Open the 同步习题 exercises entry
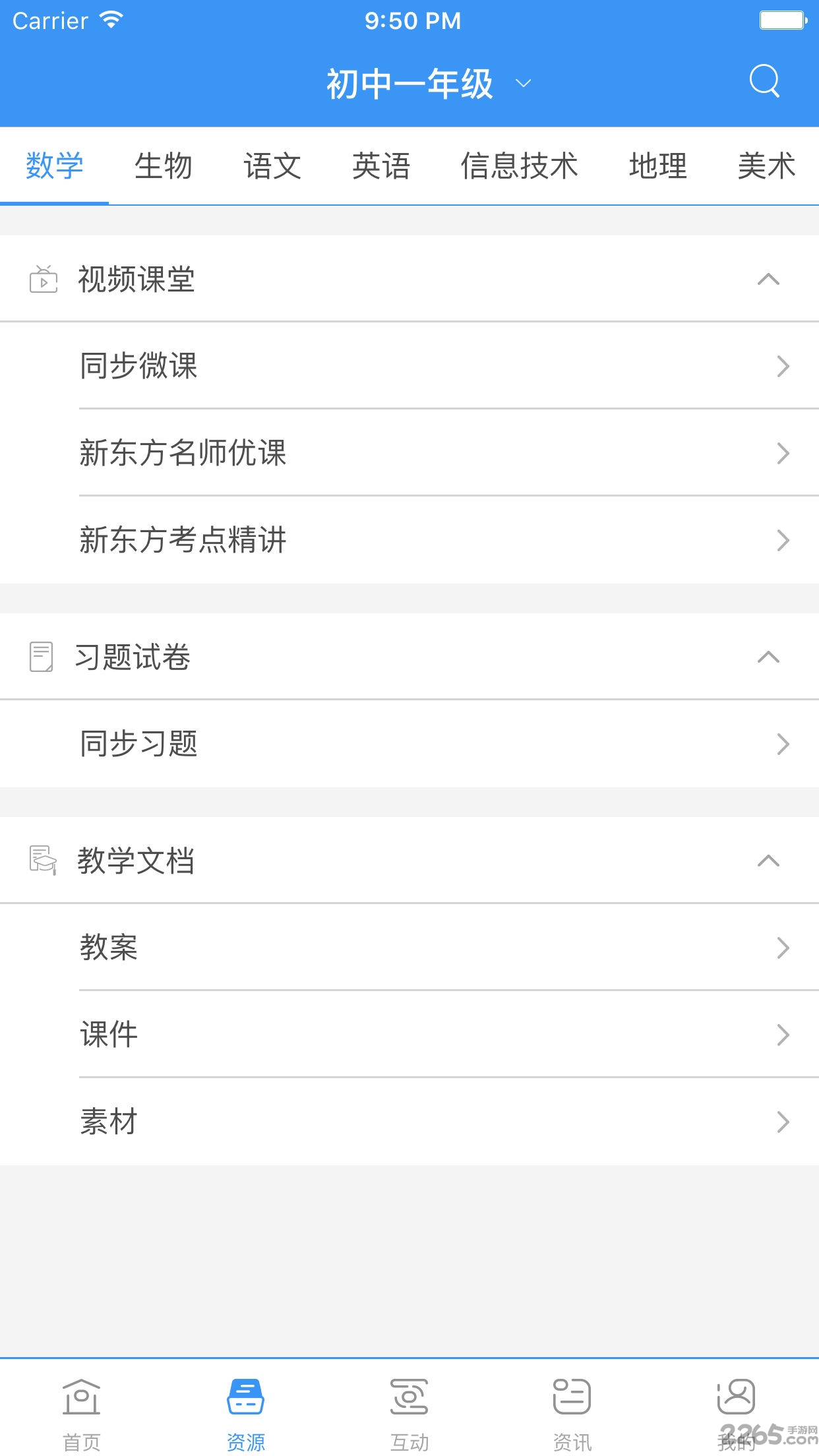This screenshot has width=819, height=1456. [409, 744]
